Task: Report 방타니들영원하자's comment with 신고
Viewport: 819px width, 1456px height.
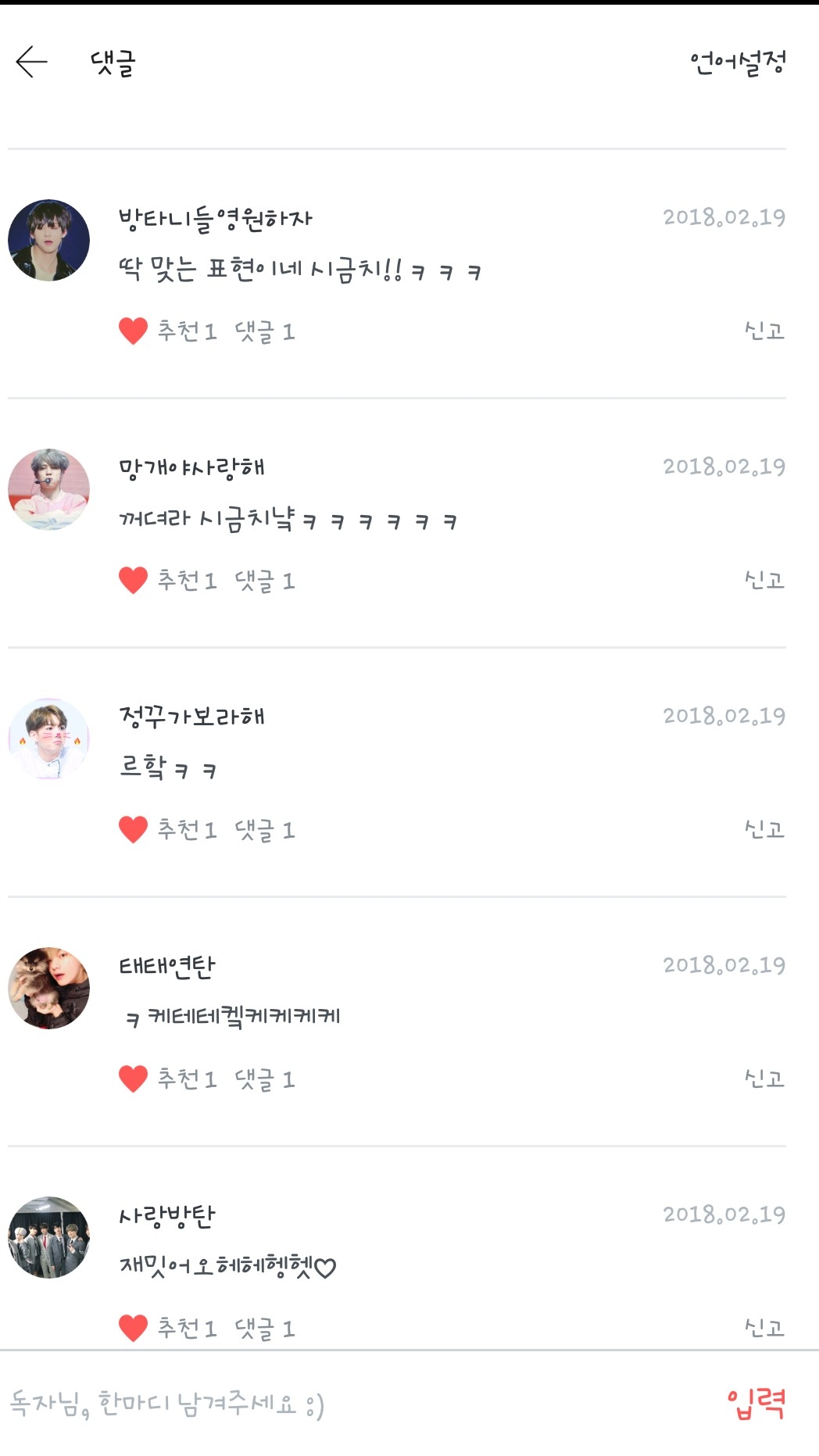Action: coord(764,331)
